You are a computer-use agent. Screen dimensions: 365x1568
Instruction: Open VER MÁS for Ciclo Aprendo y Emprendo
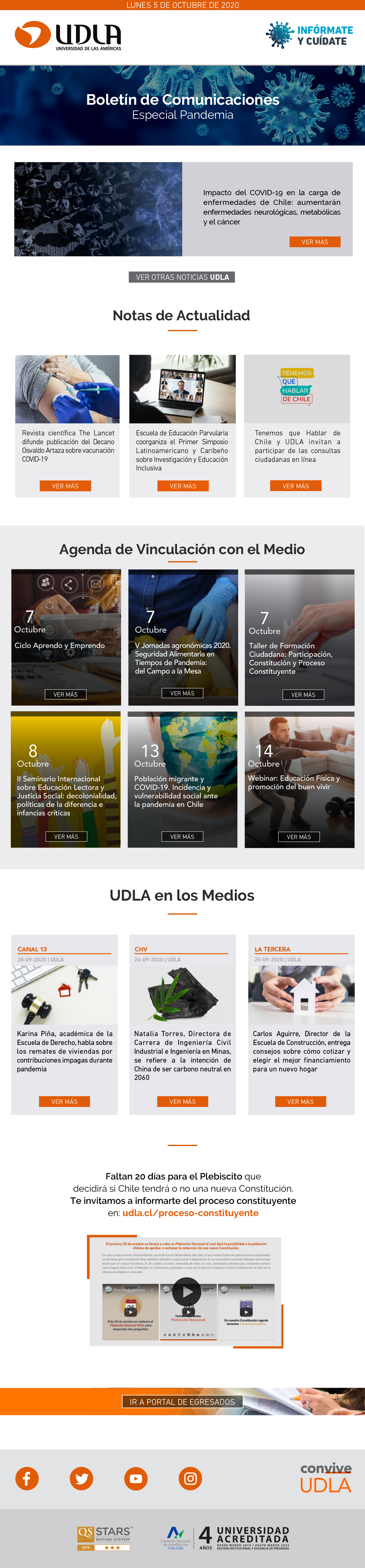(x=66, y=694)
